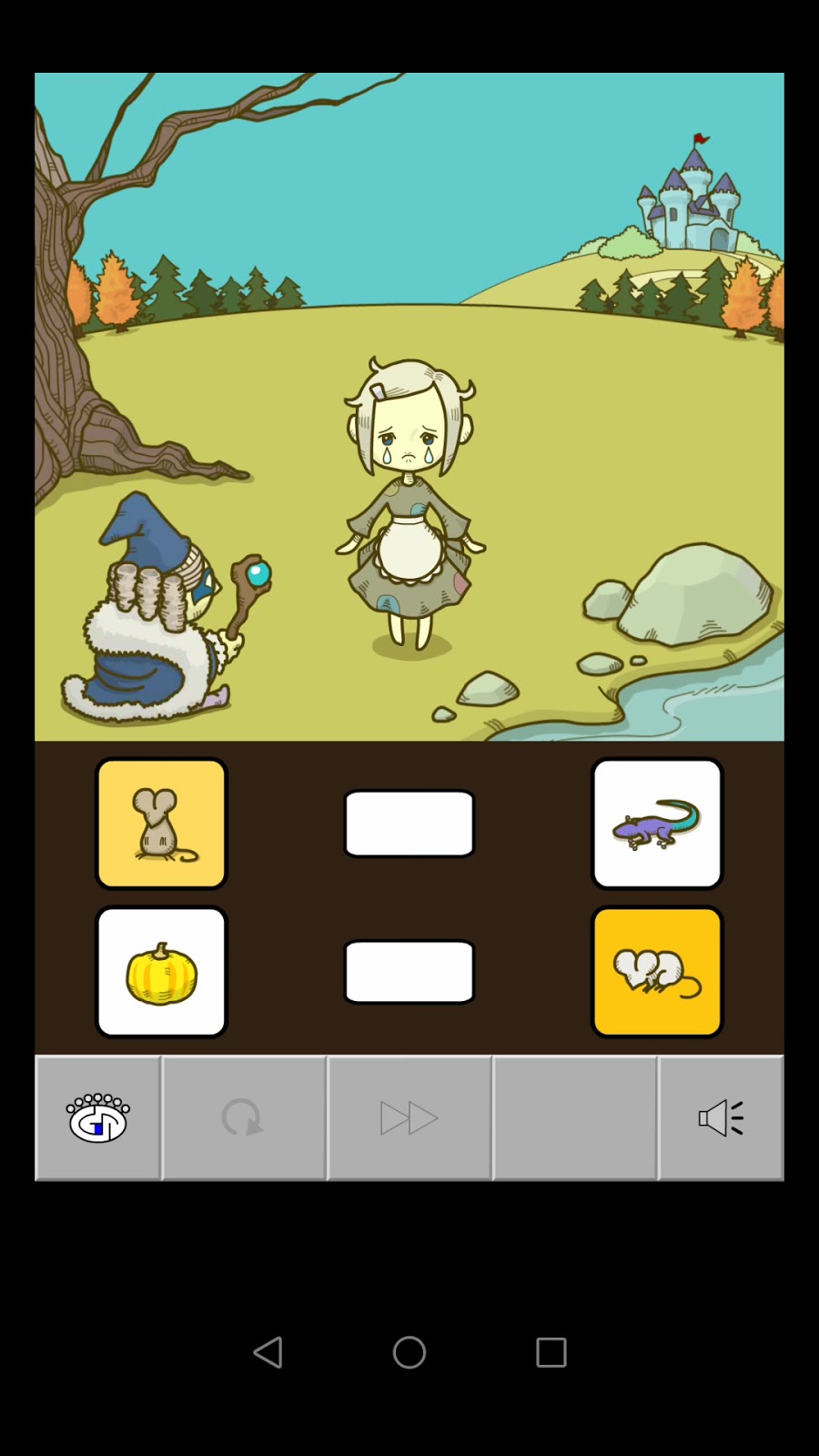The height and width of the screenshot is (1456, 819).
Task: Select the single mouse item tile
Action: point(161,824)
